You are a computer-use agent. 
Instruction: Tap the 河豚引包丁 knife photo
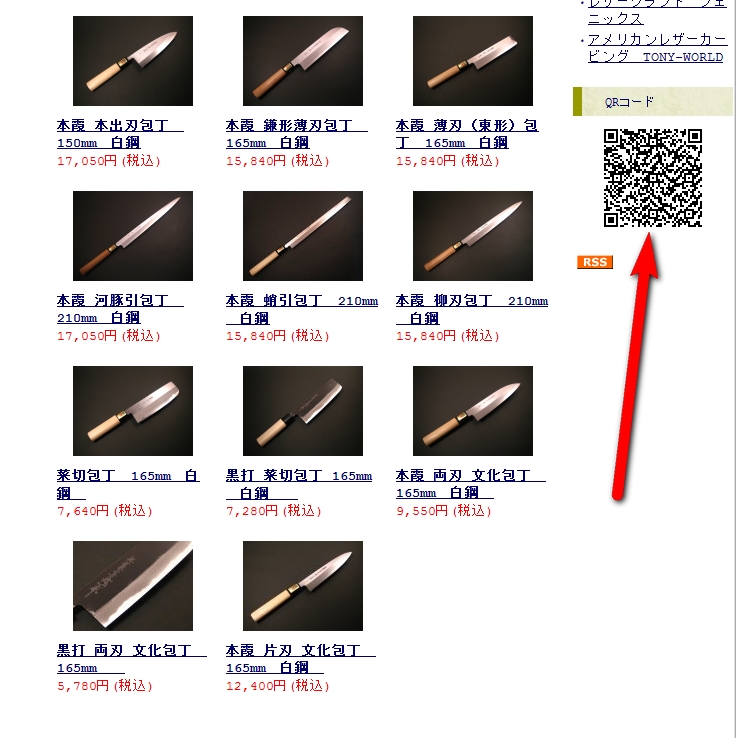tap(132, 236)
